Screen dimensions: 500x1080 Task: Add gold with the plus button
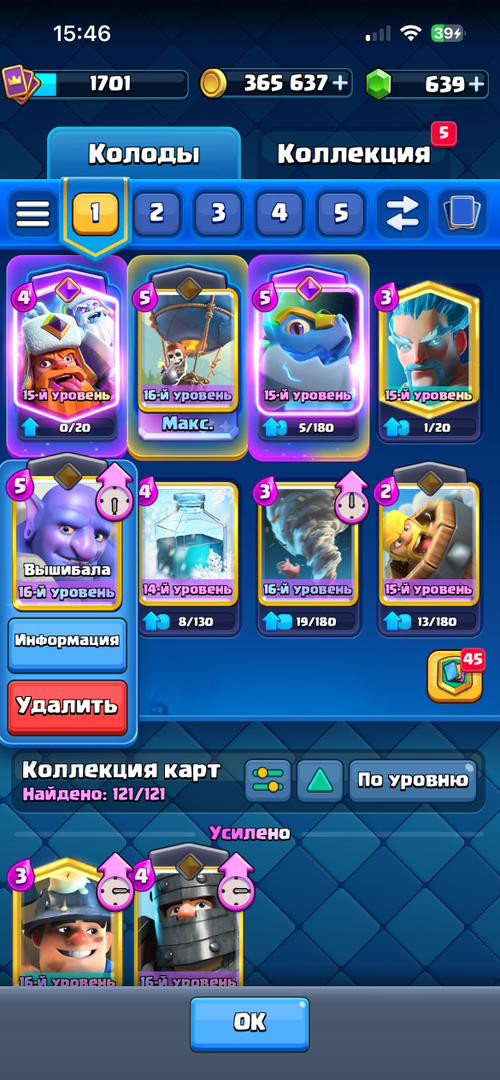[340, 83]
